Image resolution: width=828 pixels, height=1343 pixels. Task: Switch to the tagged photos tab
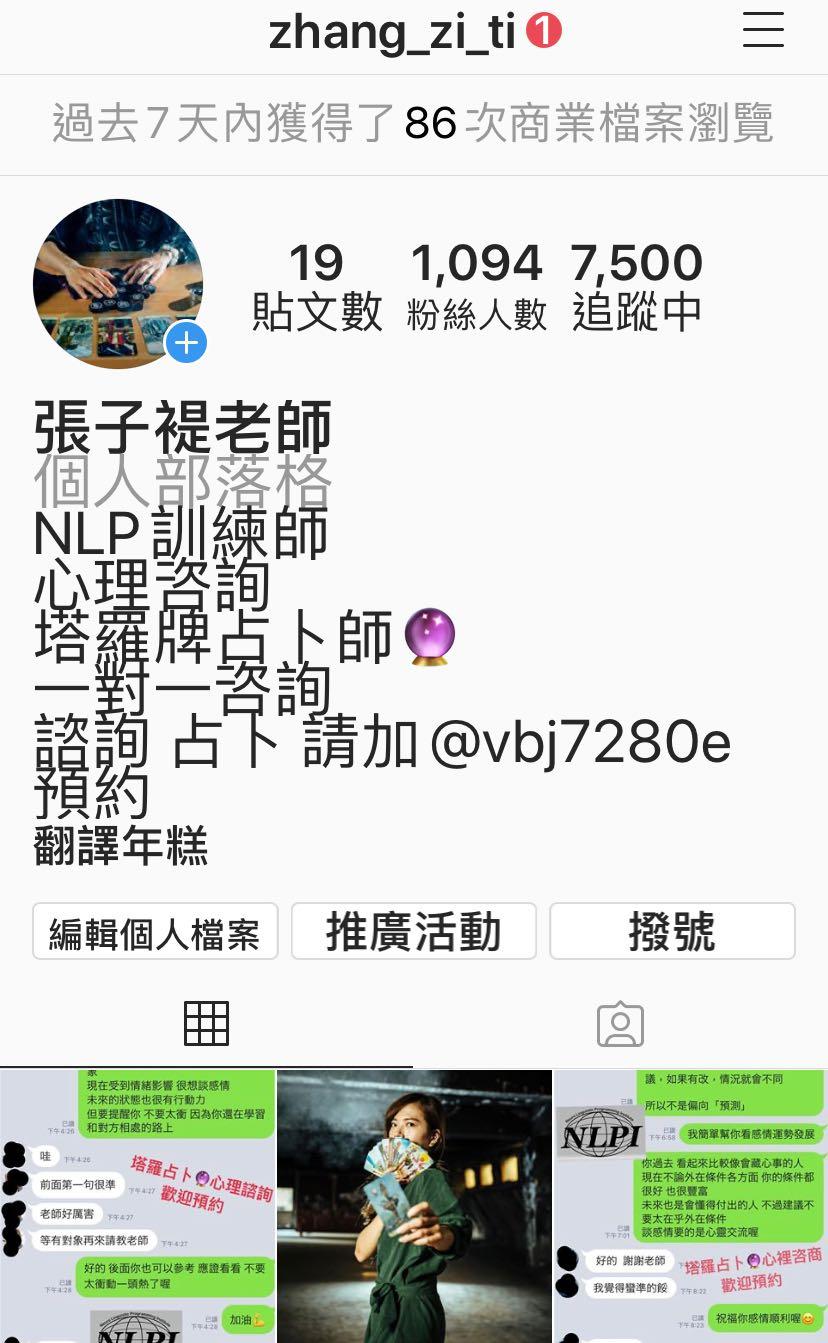coord(620,1024)
